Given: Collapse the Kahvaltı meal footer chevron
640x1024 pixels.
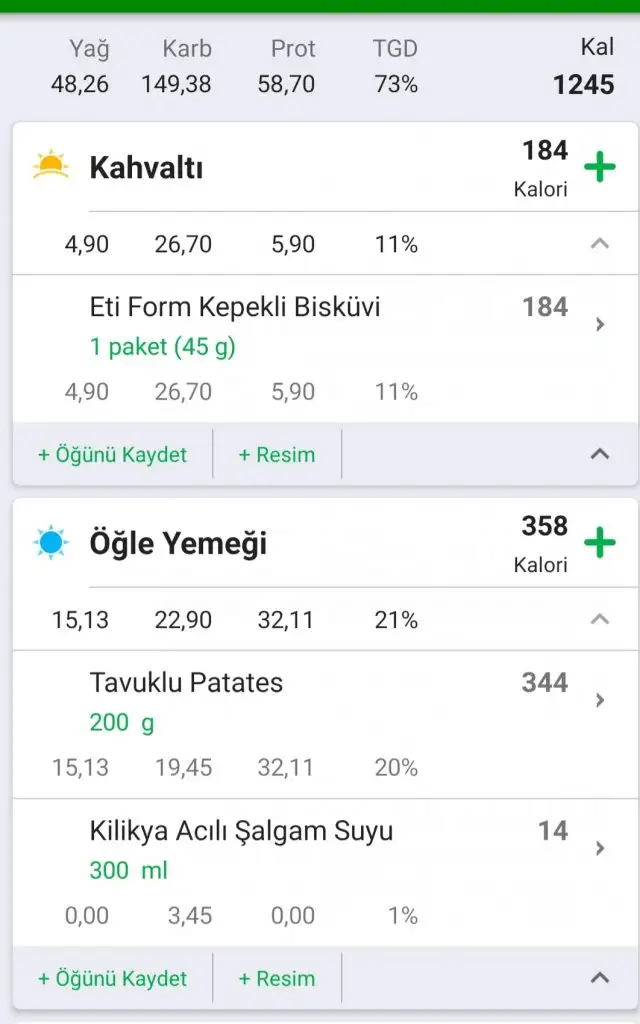Looking at the screenshot, I should 599,454.
